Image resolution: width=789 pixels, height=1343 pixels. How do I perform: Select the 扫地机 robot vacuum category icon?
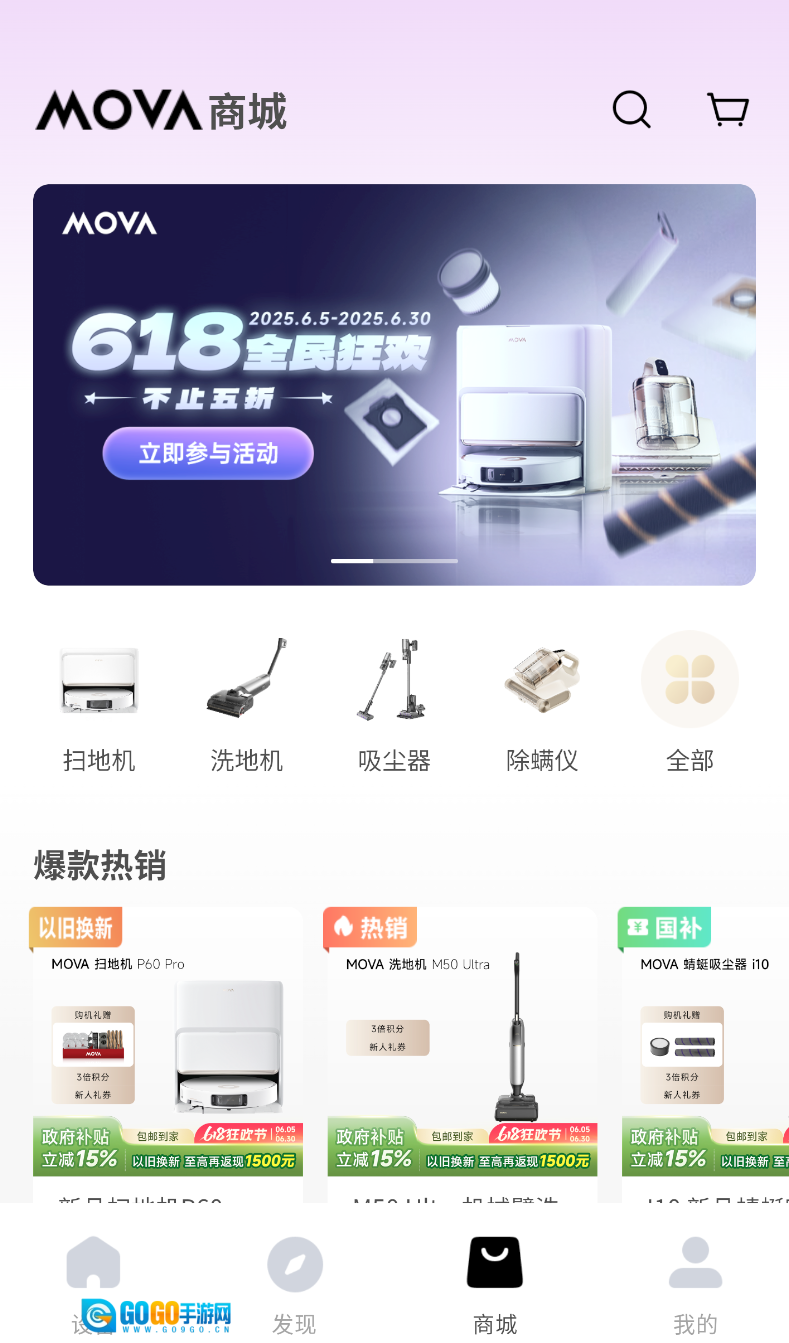99,680
